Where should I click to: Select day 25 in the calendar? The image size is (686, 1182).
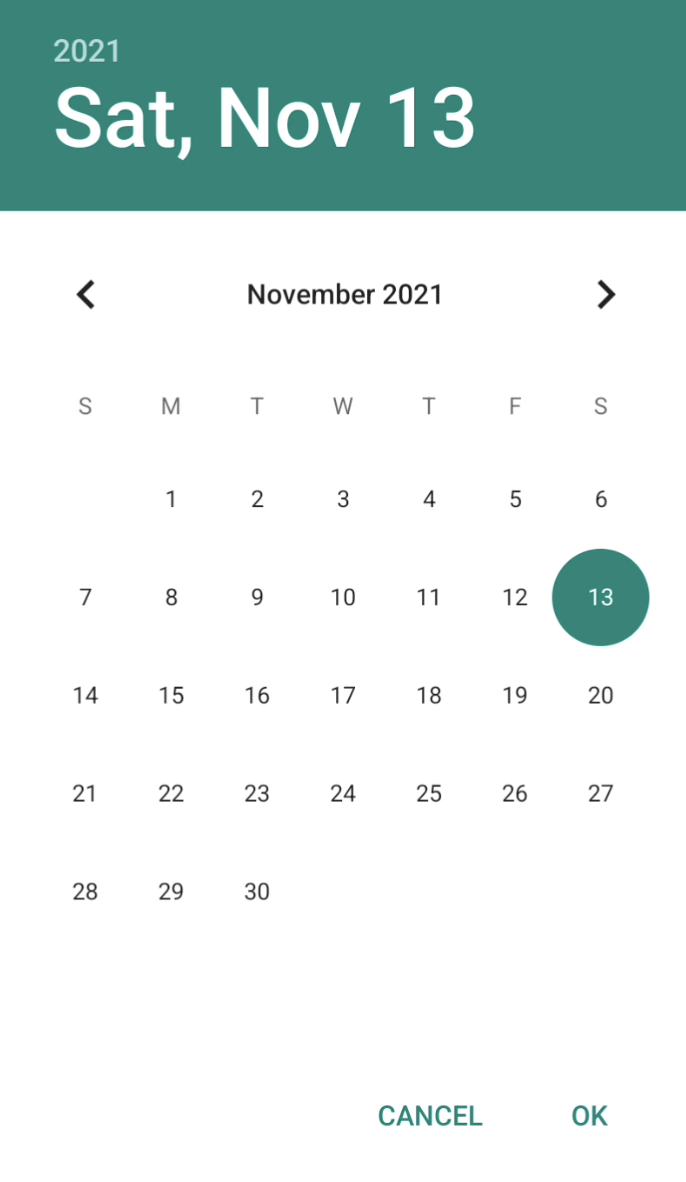click(429, 793)
